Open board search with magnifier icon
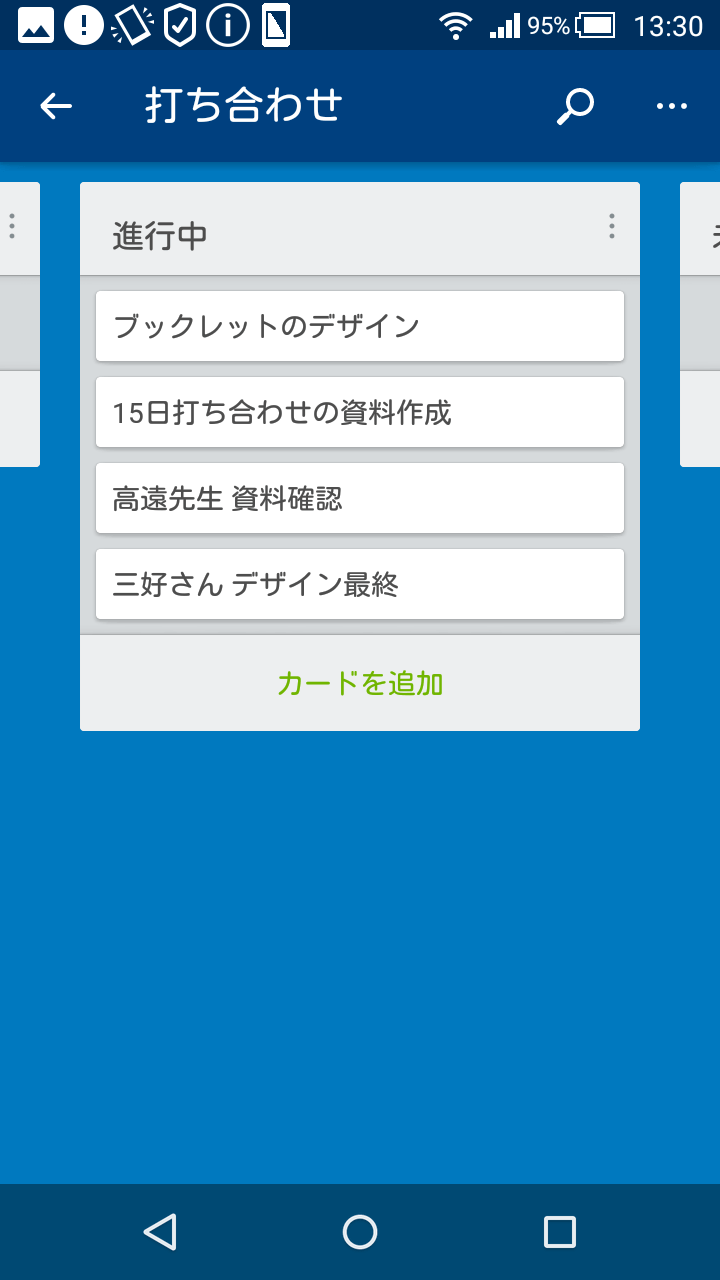Image resolution: width=720 pixels, height=1280 pixels. [x=575, y=106]
